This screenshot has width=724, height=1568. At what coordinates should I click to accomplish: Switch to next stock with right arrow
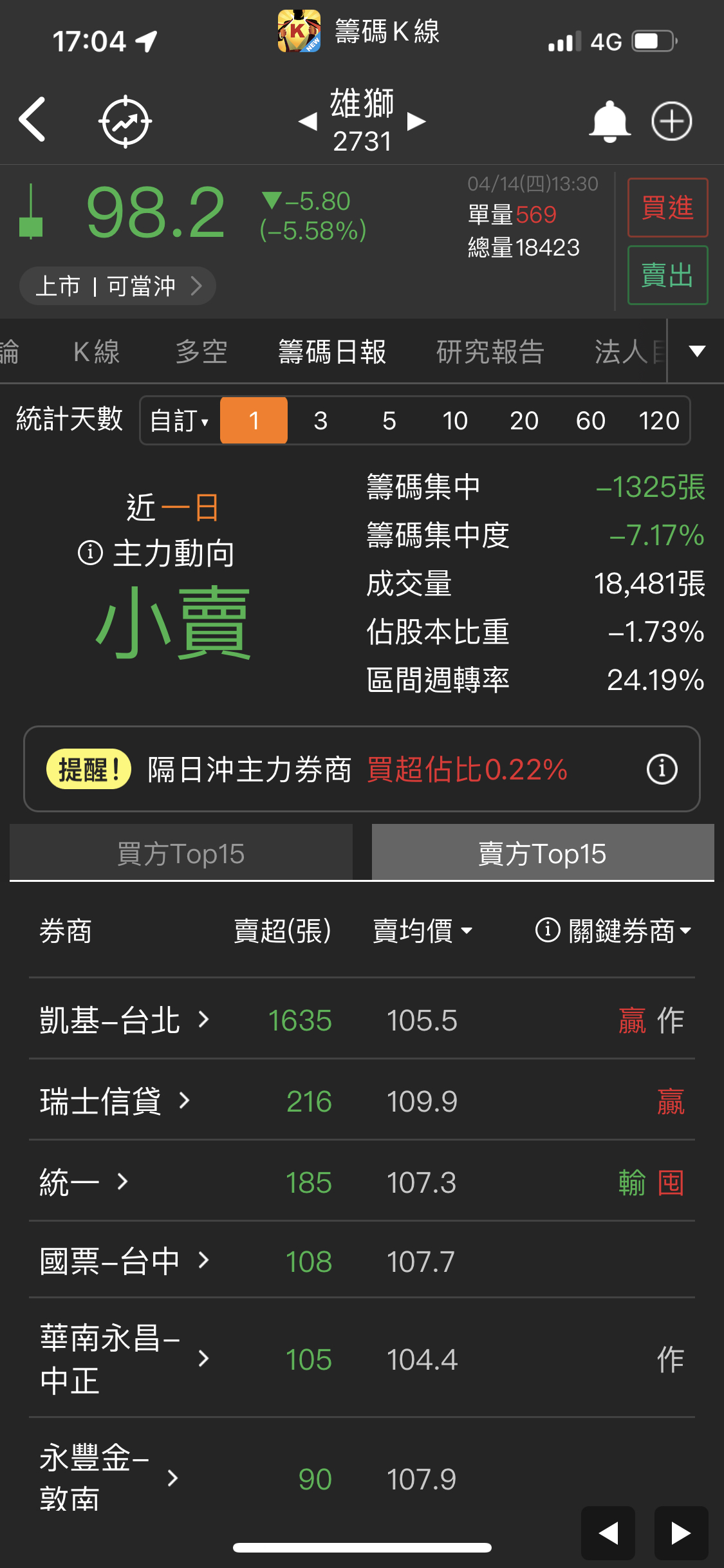[x=417, y=121]
